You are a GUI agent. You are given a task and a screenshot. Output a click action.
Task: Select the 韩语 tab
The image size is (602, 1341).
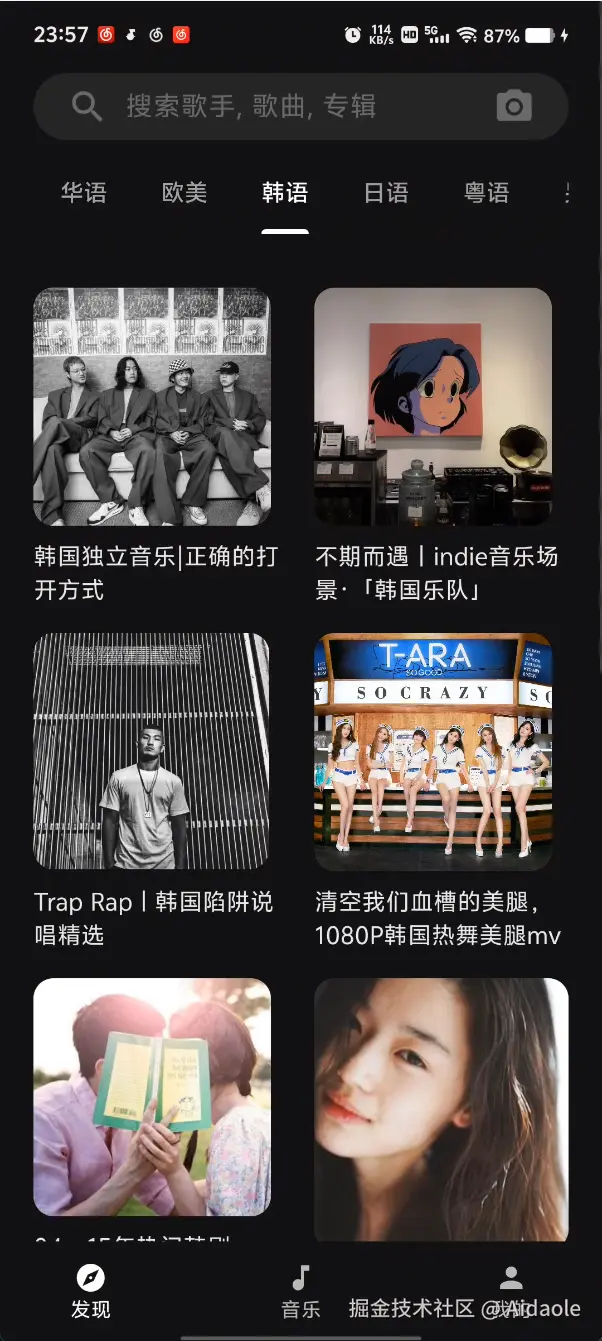click(x=285, y=193)
